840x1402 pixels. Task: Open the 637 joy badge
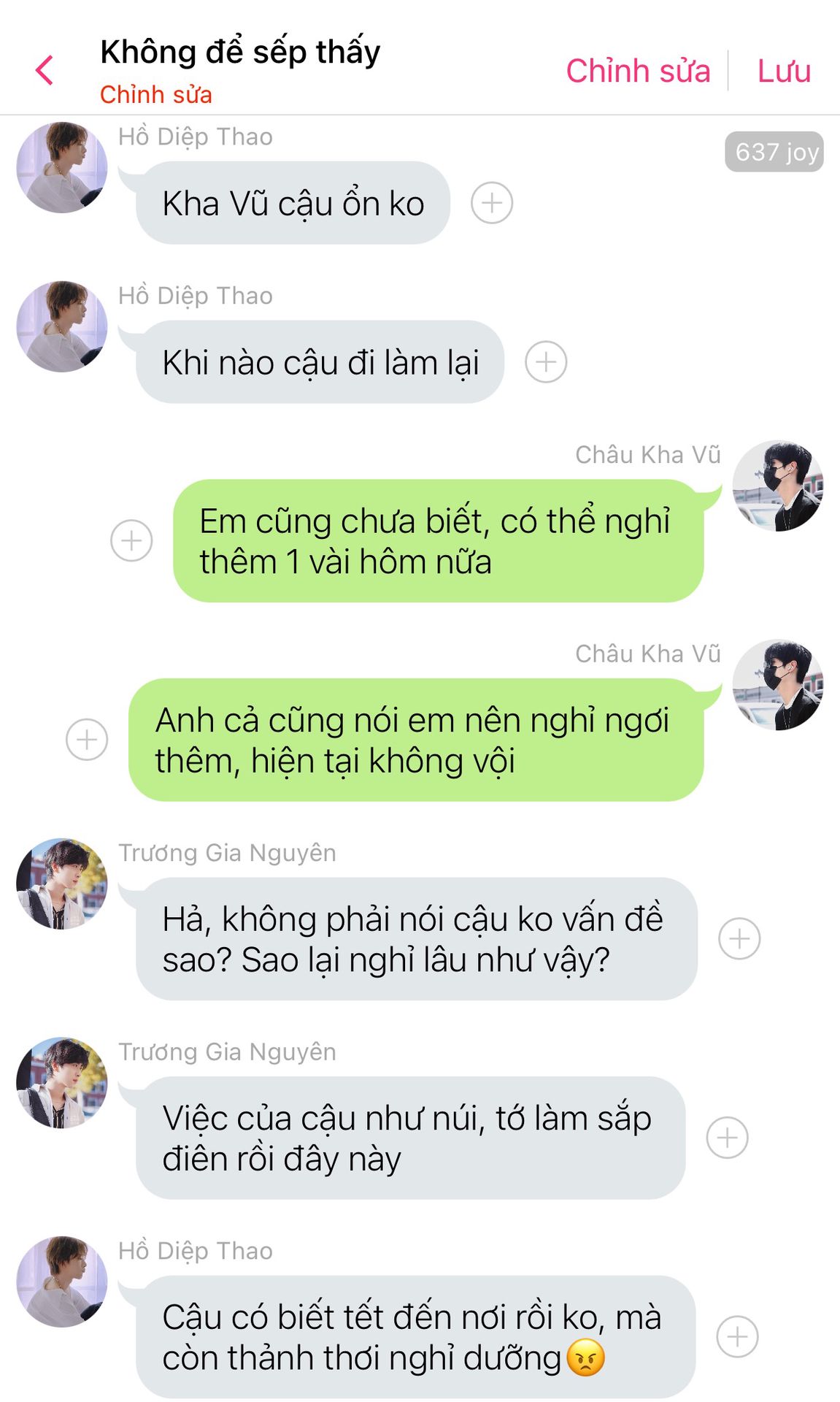[774, 152]
